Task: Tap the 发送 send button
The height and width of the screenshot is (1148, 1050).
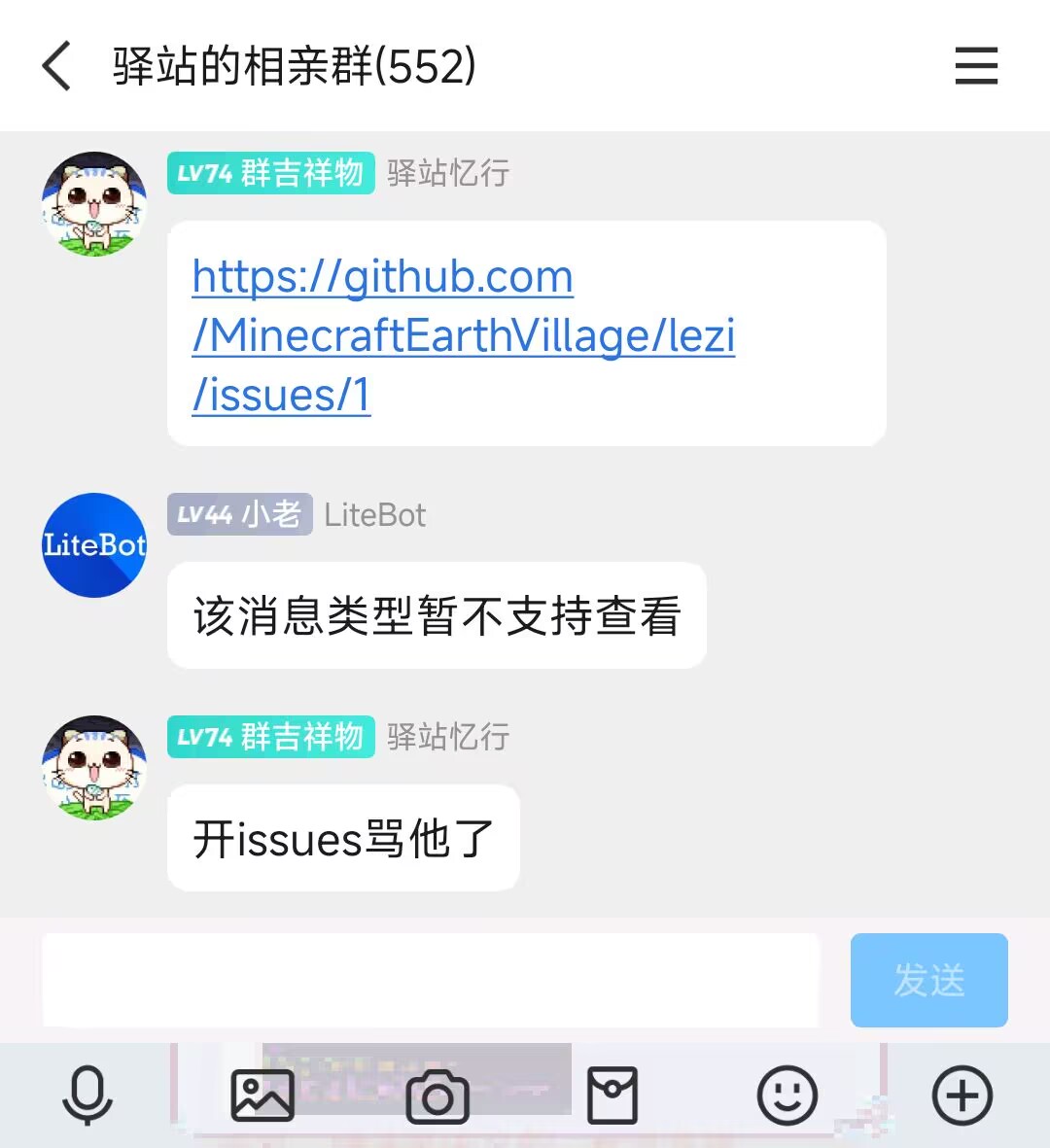Action: [x=928, y=980]
